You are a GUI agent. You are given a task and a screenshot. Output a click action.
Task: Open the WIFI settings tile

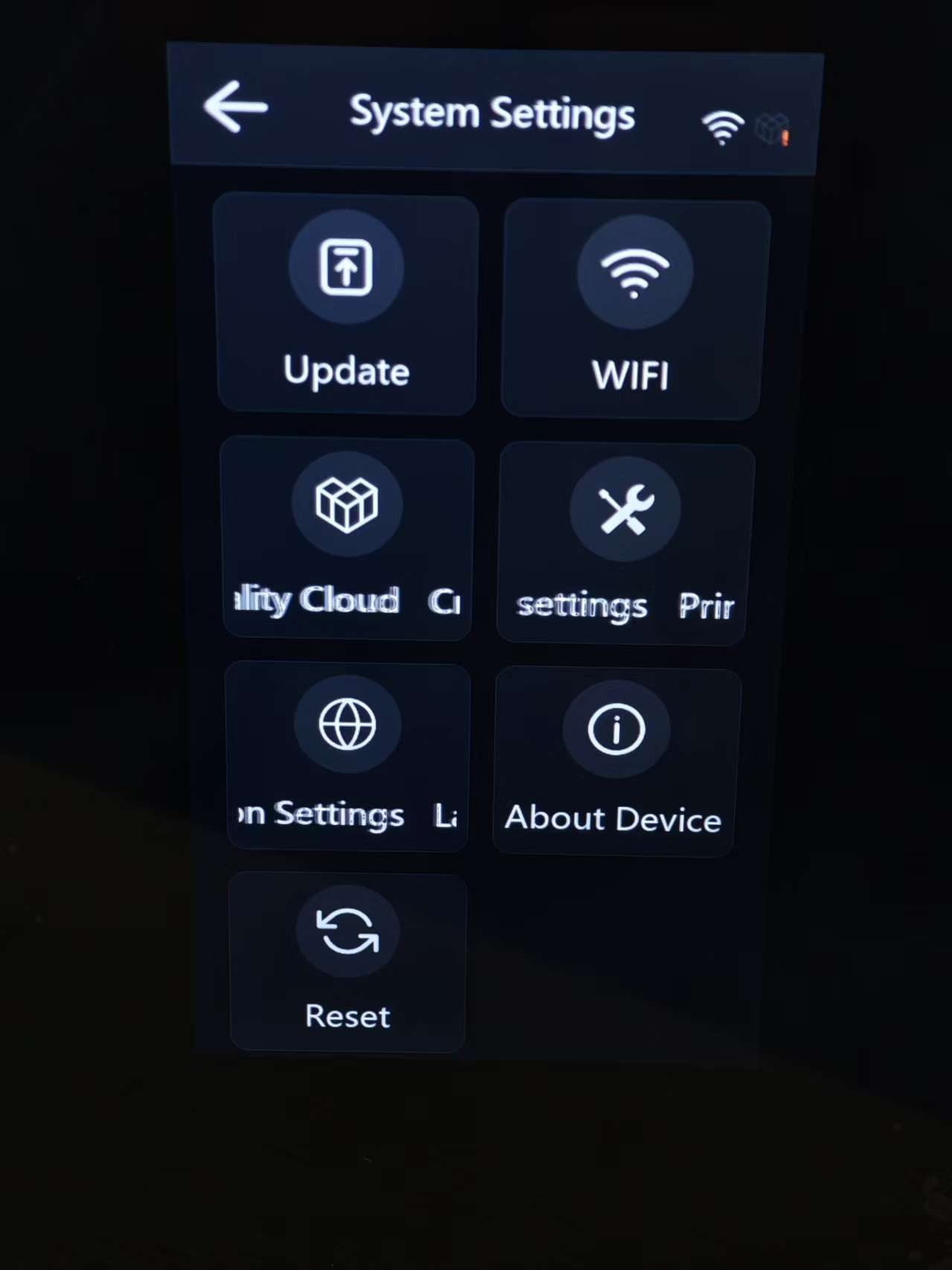[633, 309]
